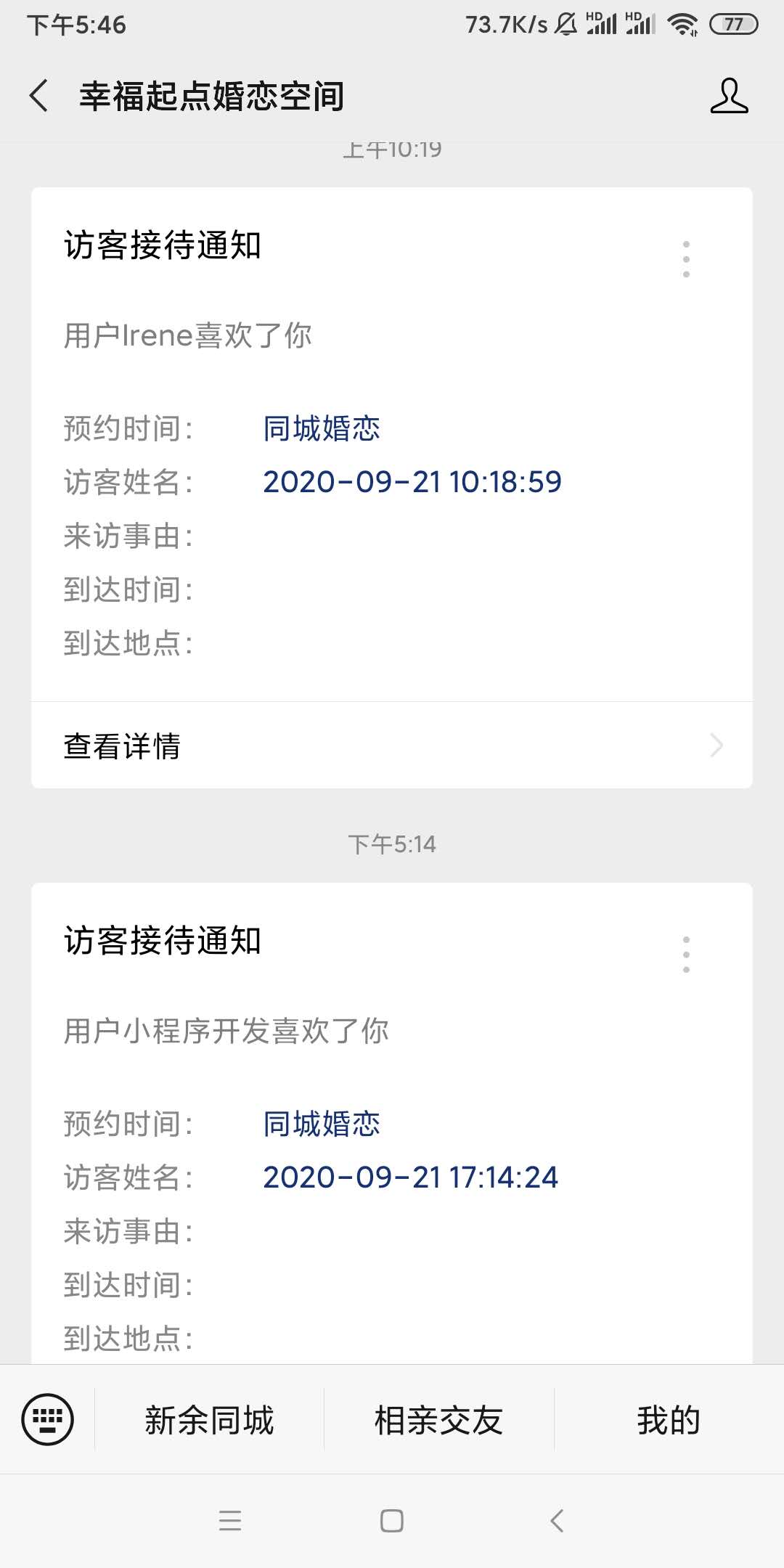Open the 相亲交友 menu
784x1568 pixels.
click(x=438, y=1420)
